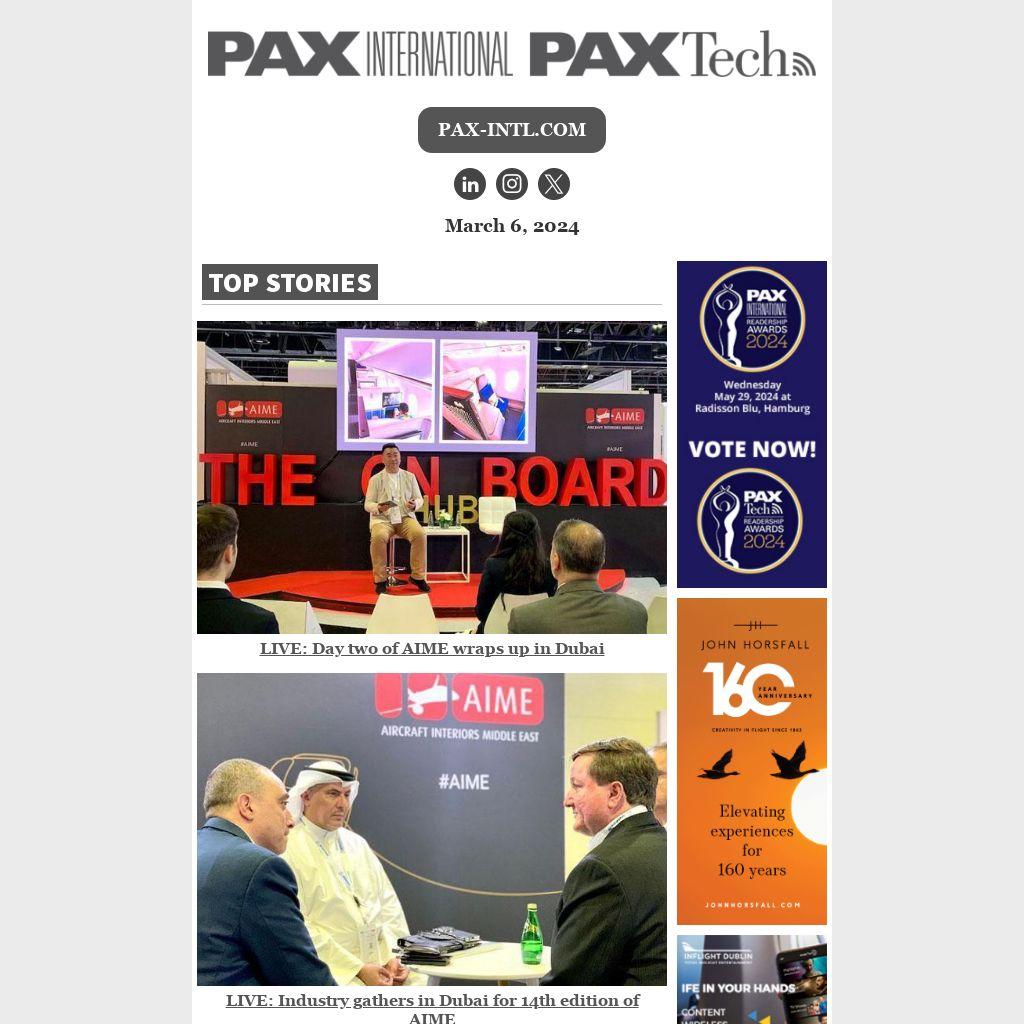This screenshot has height=1024, width=1024.
Task: Open the Instagram profile icon
Action: [x=512, y=184]
